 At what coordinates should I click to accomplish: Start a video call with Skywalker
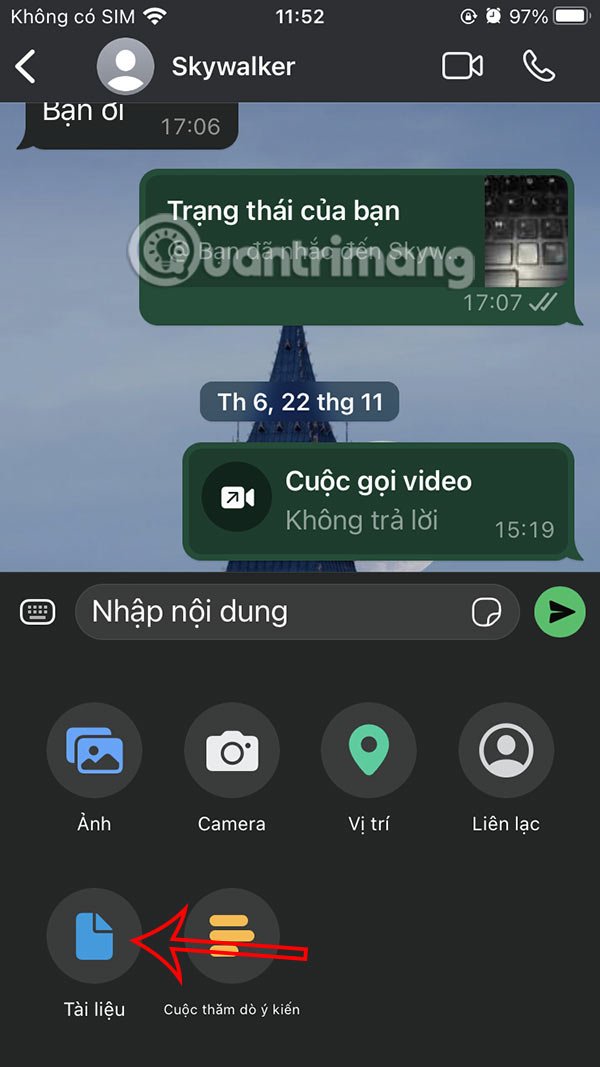pyautogui.click(x=462, y=67)
